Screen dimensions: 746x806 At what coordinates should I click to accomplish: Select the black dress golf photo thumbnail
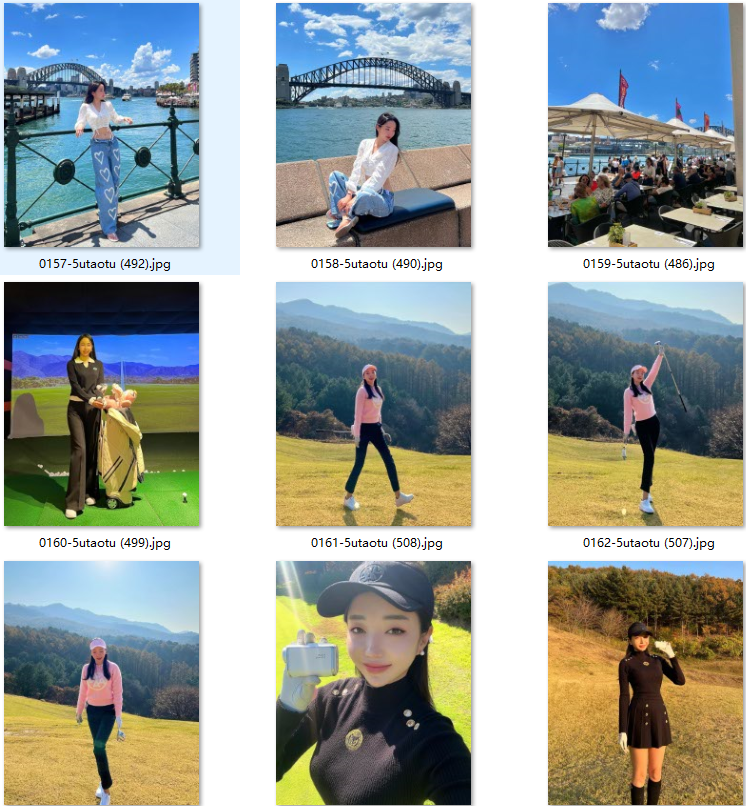(x=645, y=683)
